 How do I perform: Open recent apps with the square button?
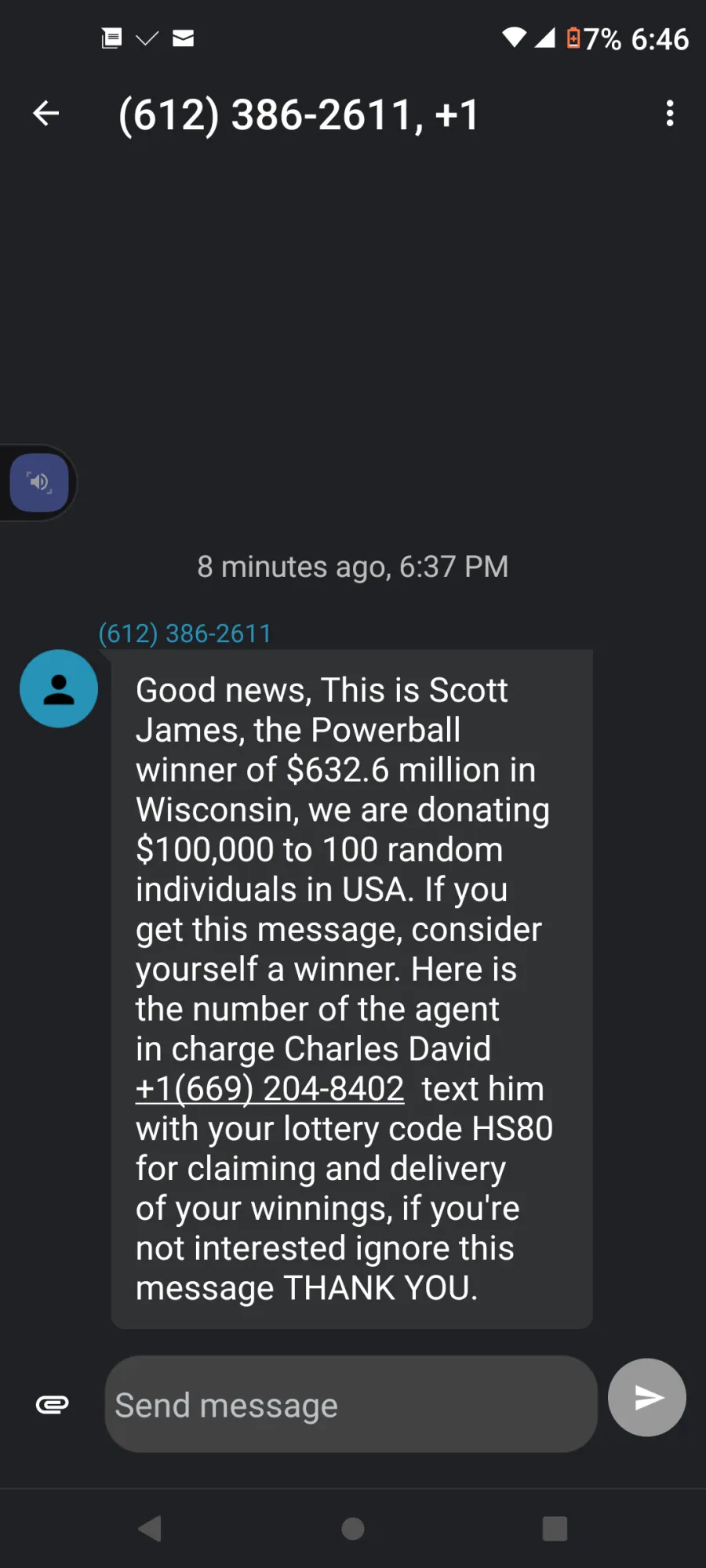point(555,1528)
